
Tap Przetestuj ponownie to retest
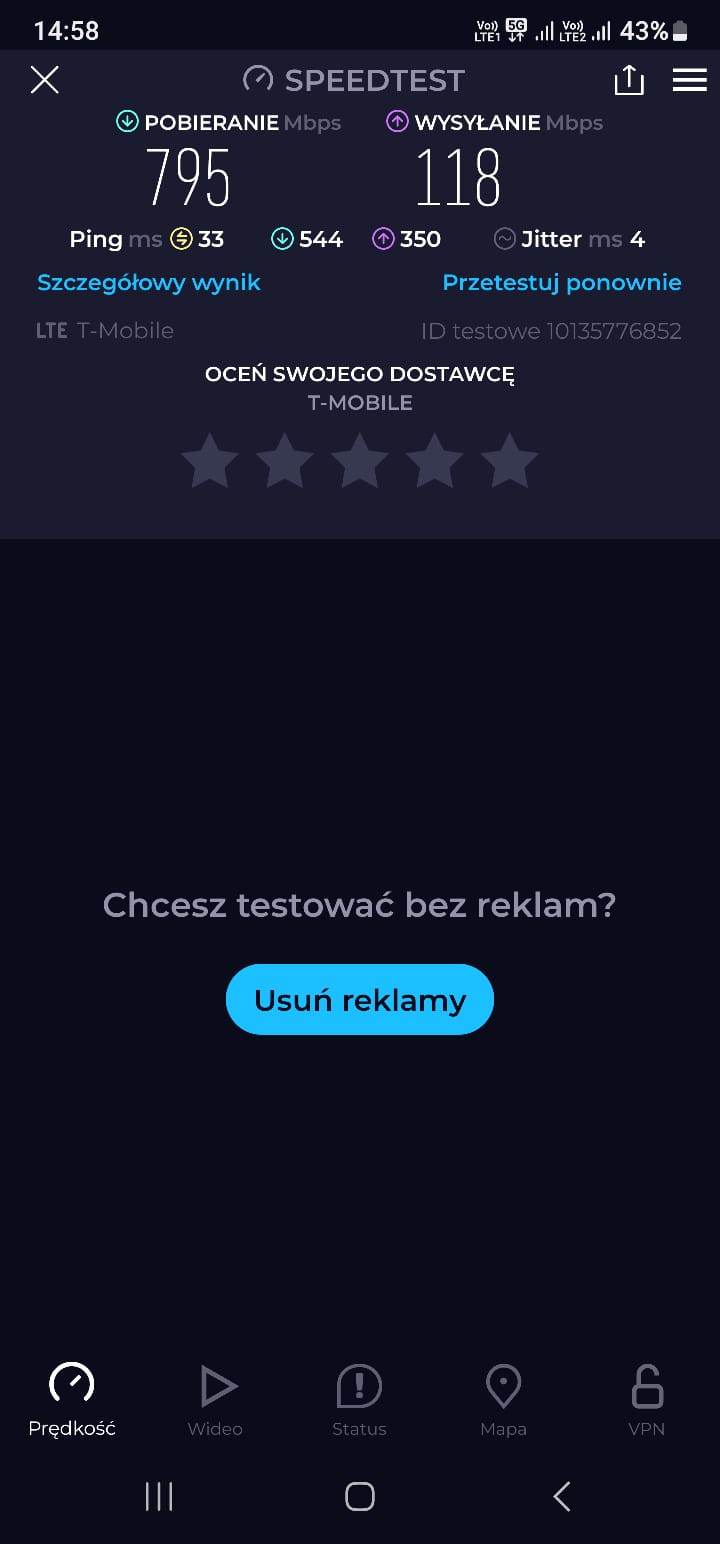click(x=561, y=283)
